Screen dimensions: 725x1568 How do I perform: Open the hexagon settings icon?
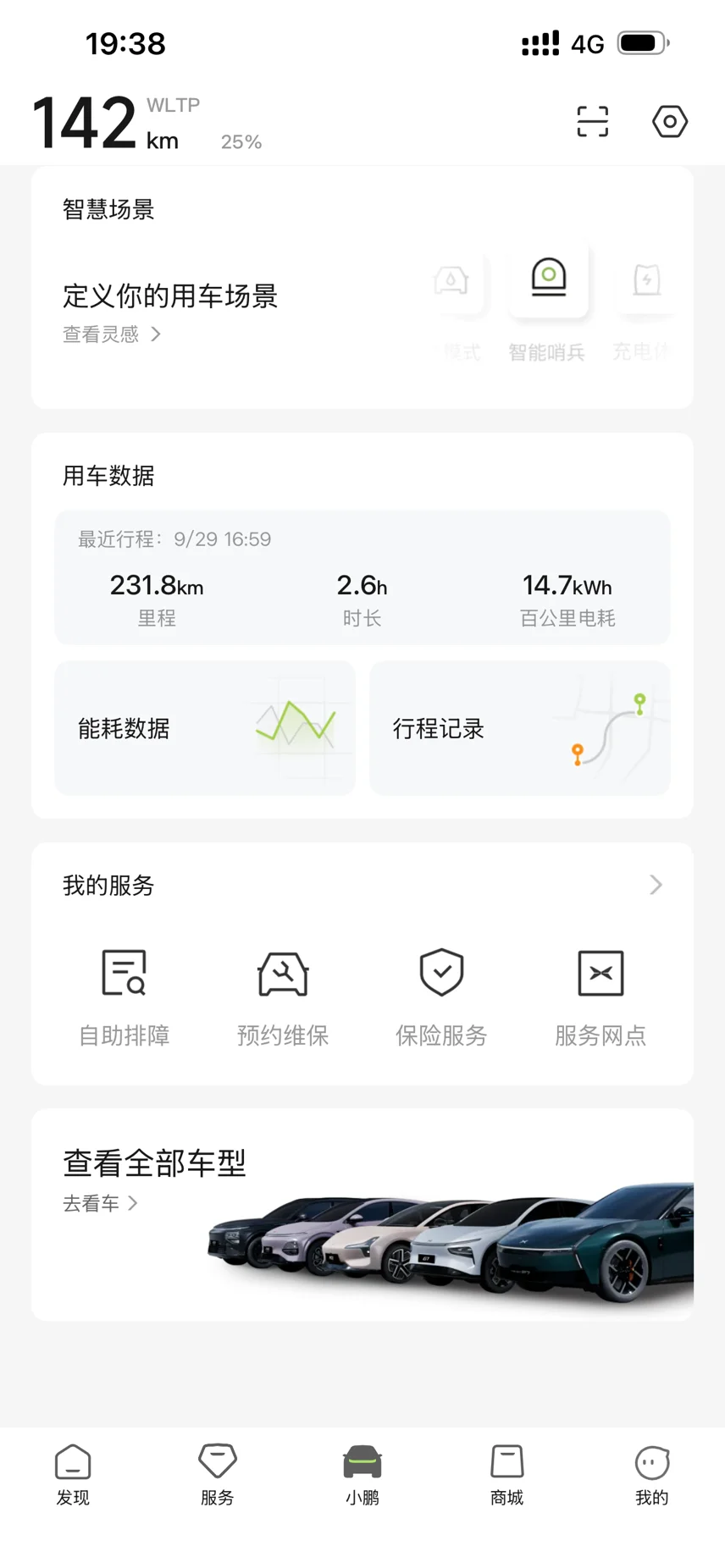click(669, 121)
